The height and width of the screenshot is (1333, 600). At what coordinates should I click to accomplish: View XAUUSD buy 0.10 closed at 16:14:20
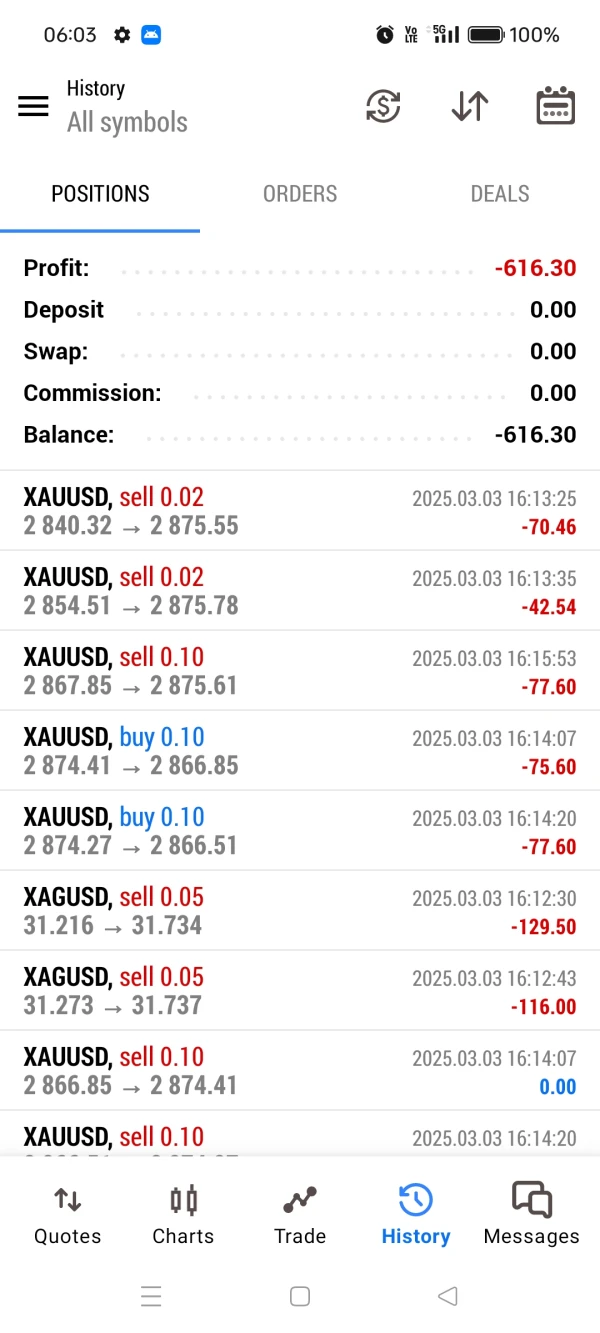[300, 831]
